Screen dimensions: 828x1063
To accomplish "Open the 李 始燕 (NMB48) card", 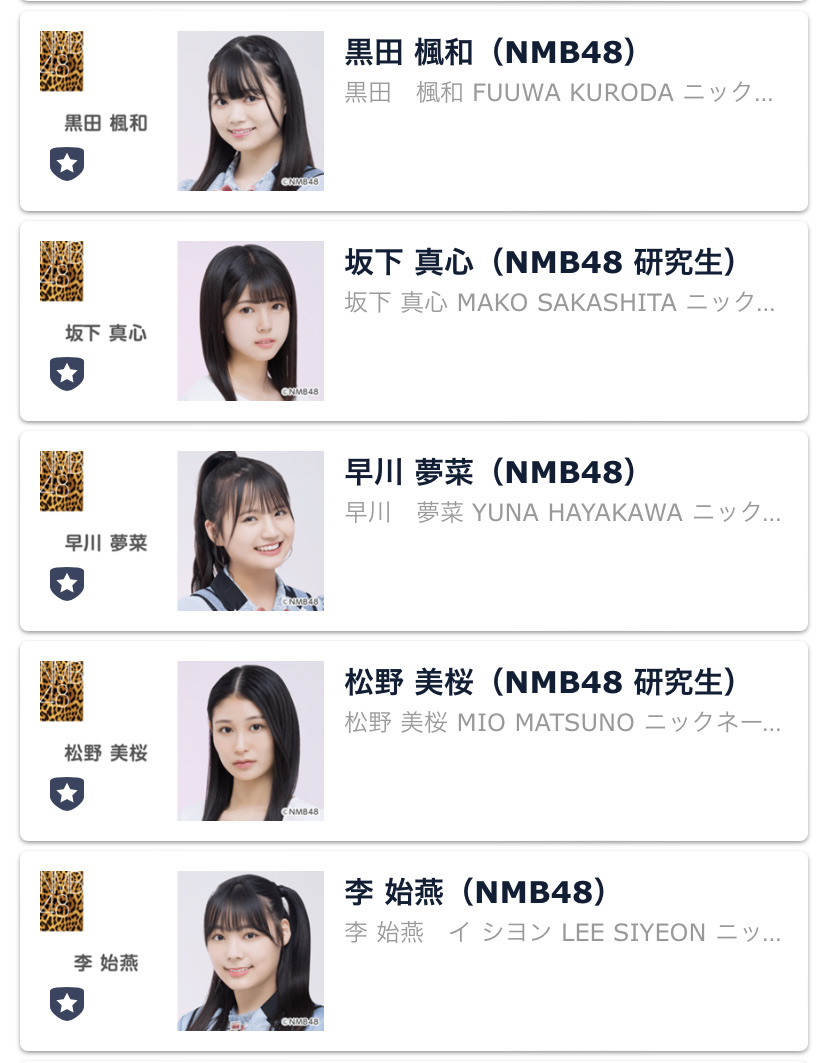I will [414, 952].
